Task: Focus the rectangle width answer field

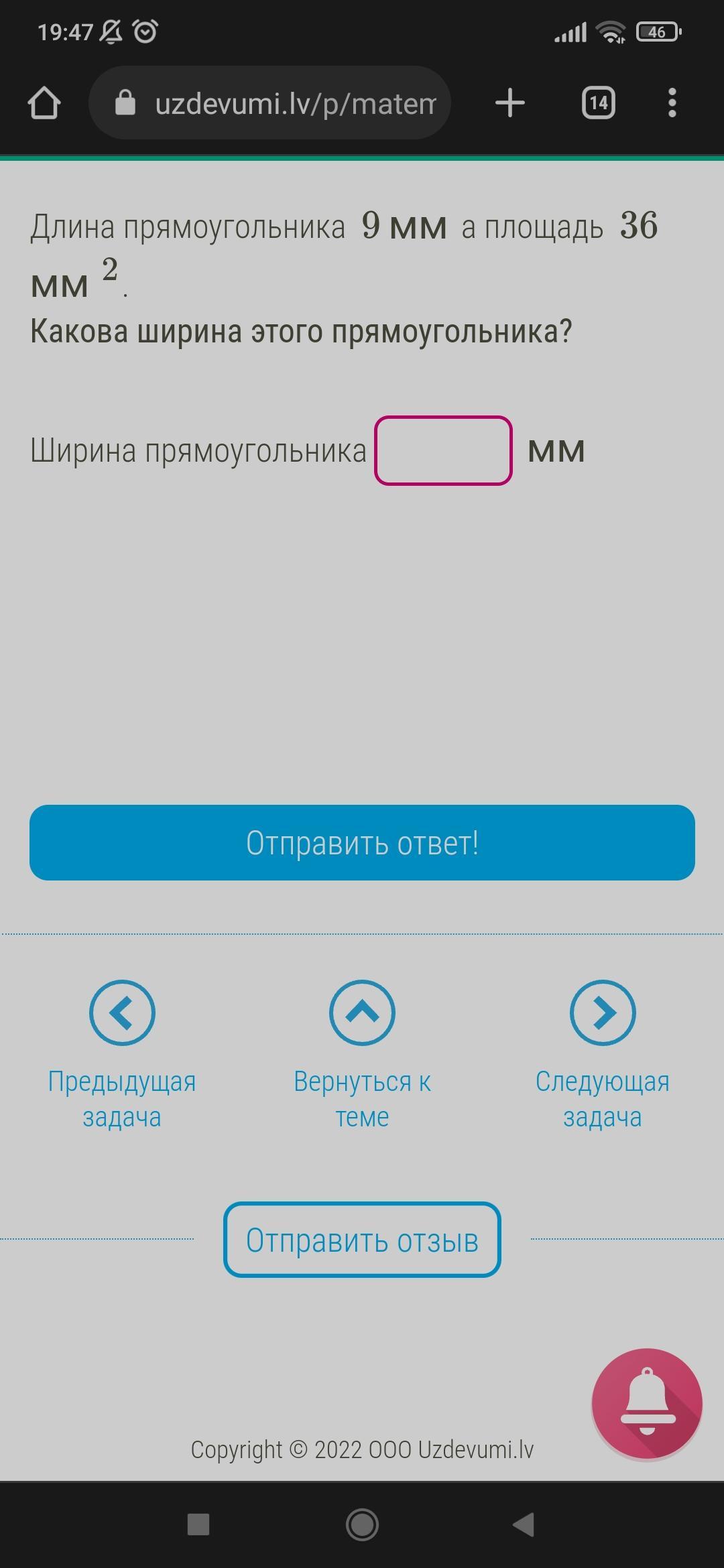Action: (x=443, y=450)
